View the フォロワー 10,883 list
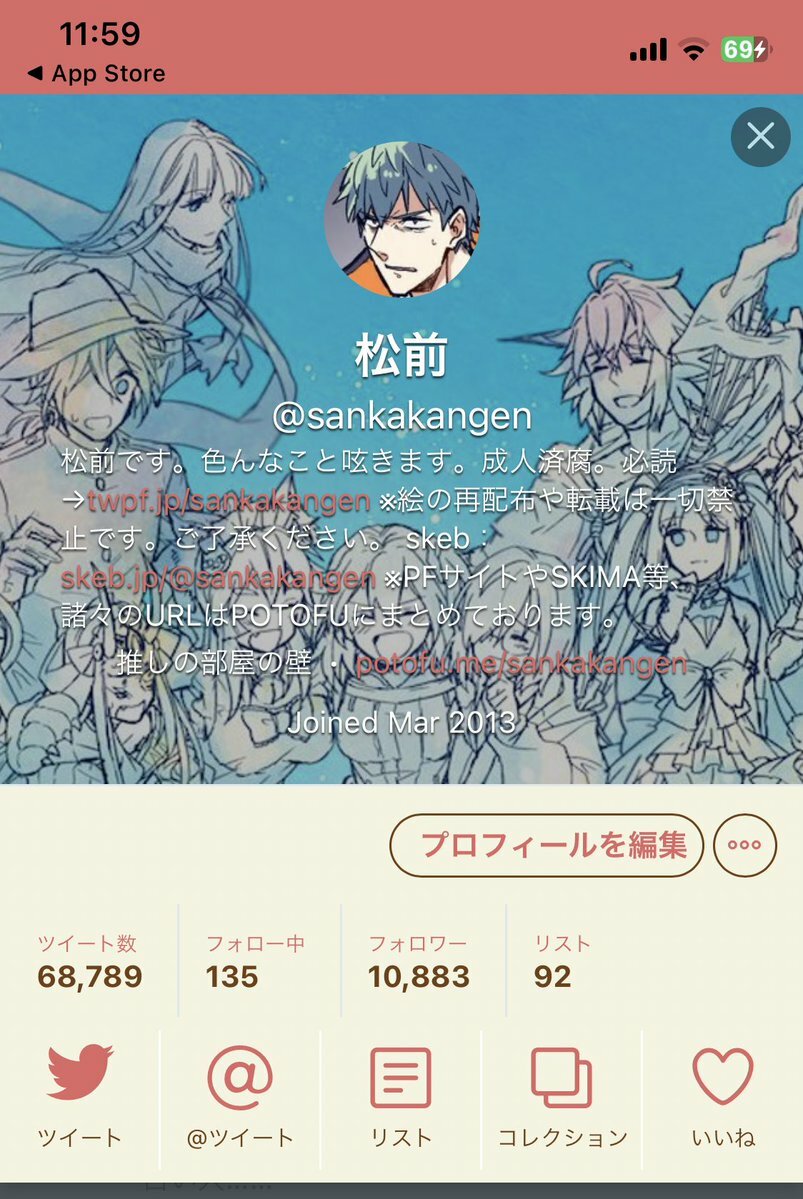This screenshot has width=803, height=1199. [x=419, y=962]
